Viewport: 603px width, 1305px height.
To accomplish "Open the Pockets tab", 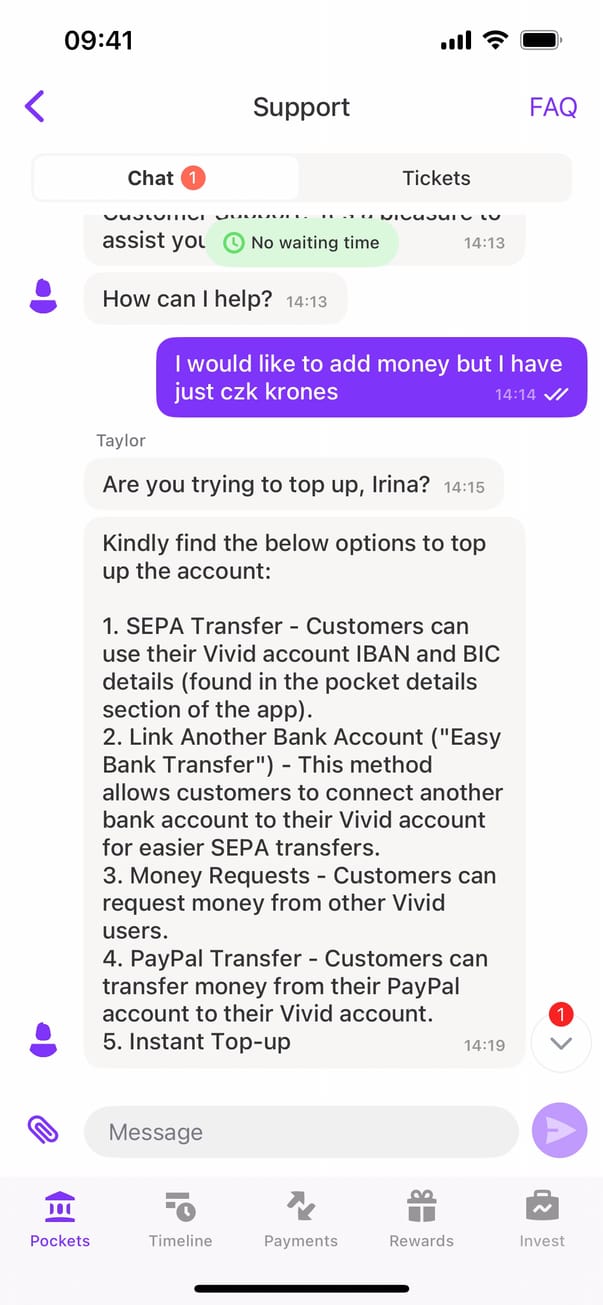I will (60, 1220).
